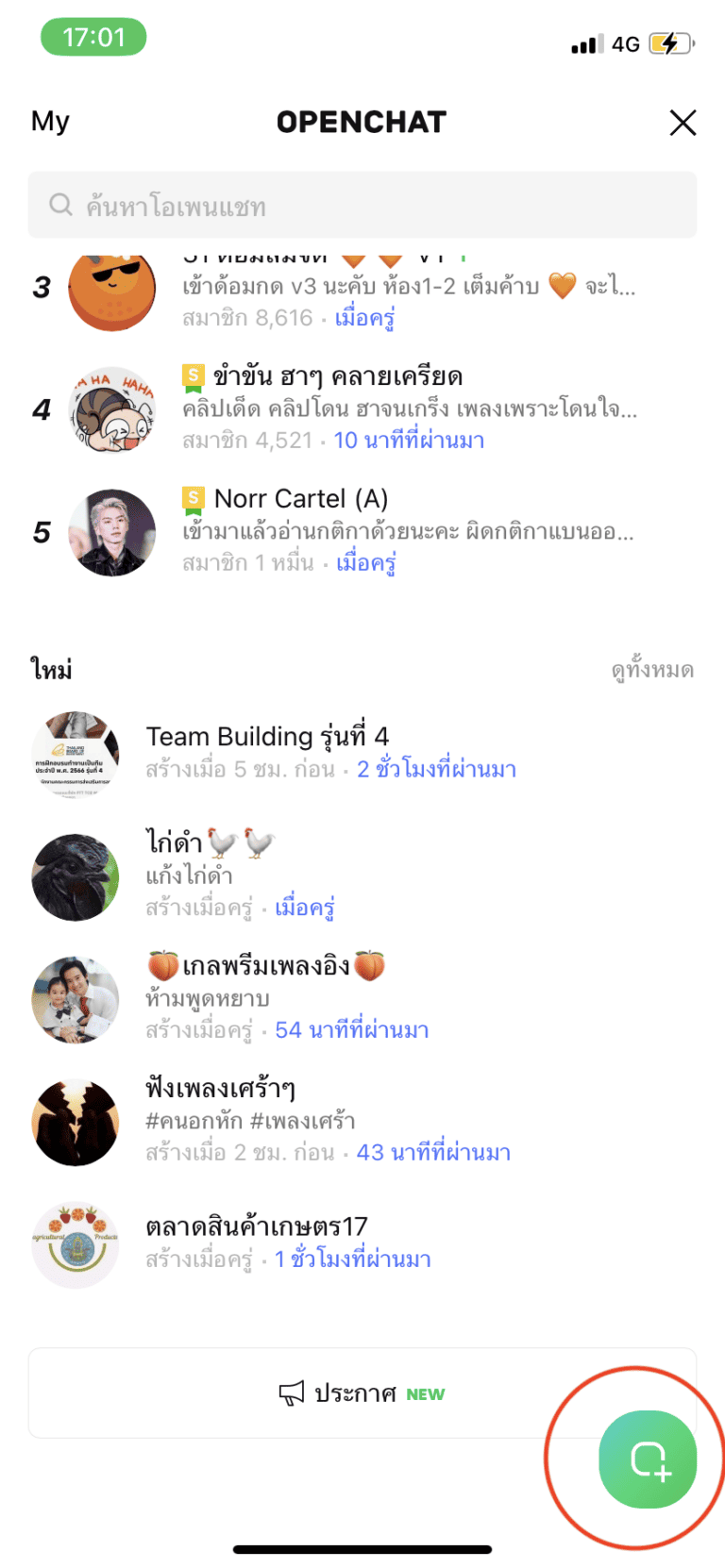
Task: Close the OPENCHAT screen with the X
Action: point(683,123)
